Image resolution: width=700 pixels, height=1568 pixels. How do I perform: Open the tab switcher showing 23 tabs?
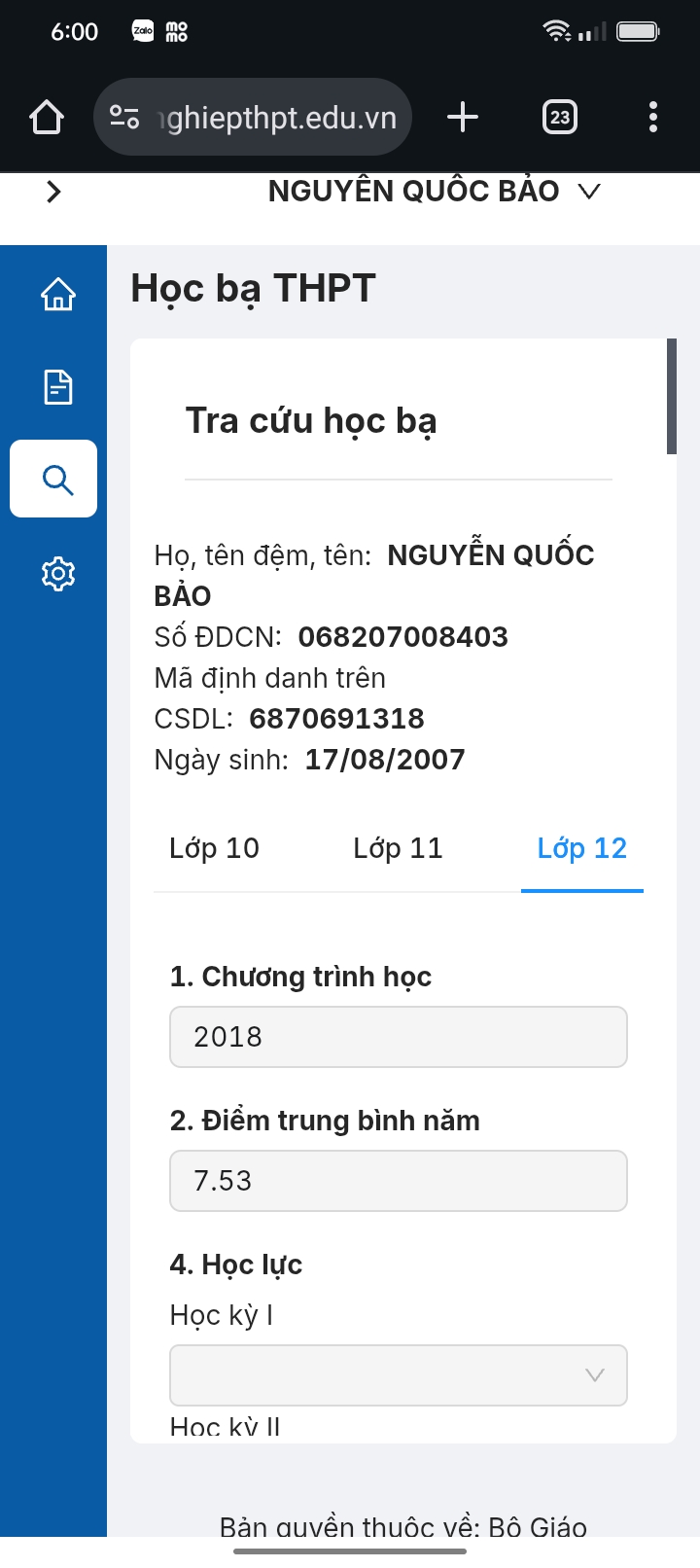560,118
